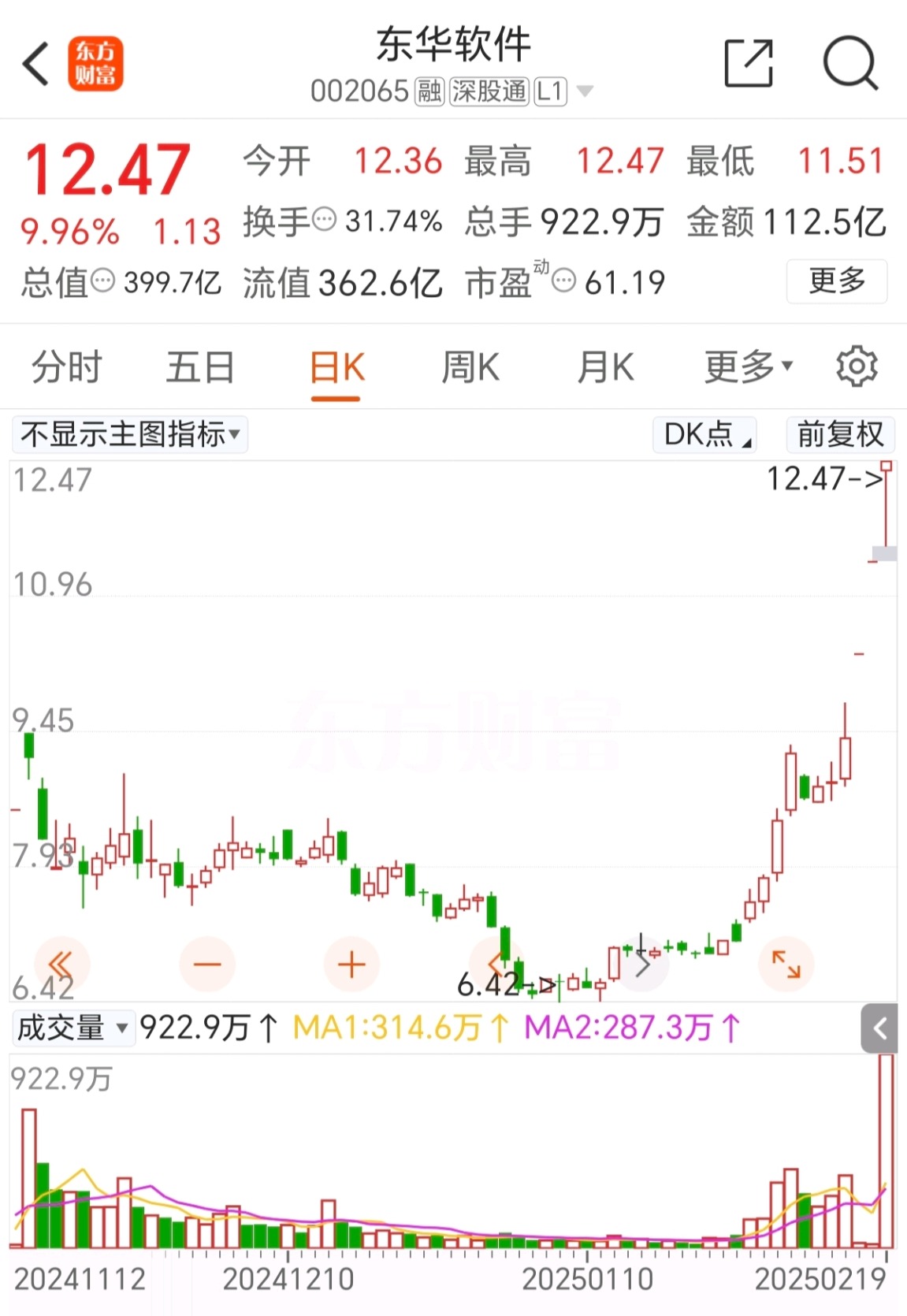Jump chart back with double-left arrow
The width and height of the screenshot is (907, 1316).
(61, 965)
